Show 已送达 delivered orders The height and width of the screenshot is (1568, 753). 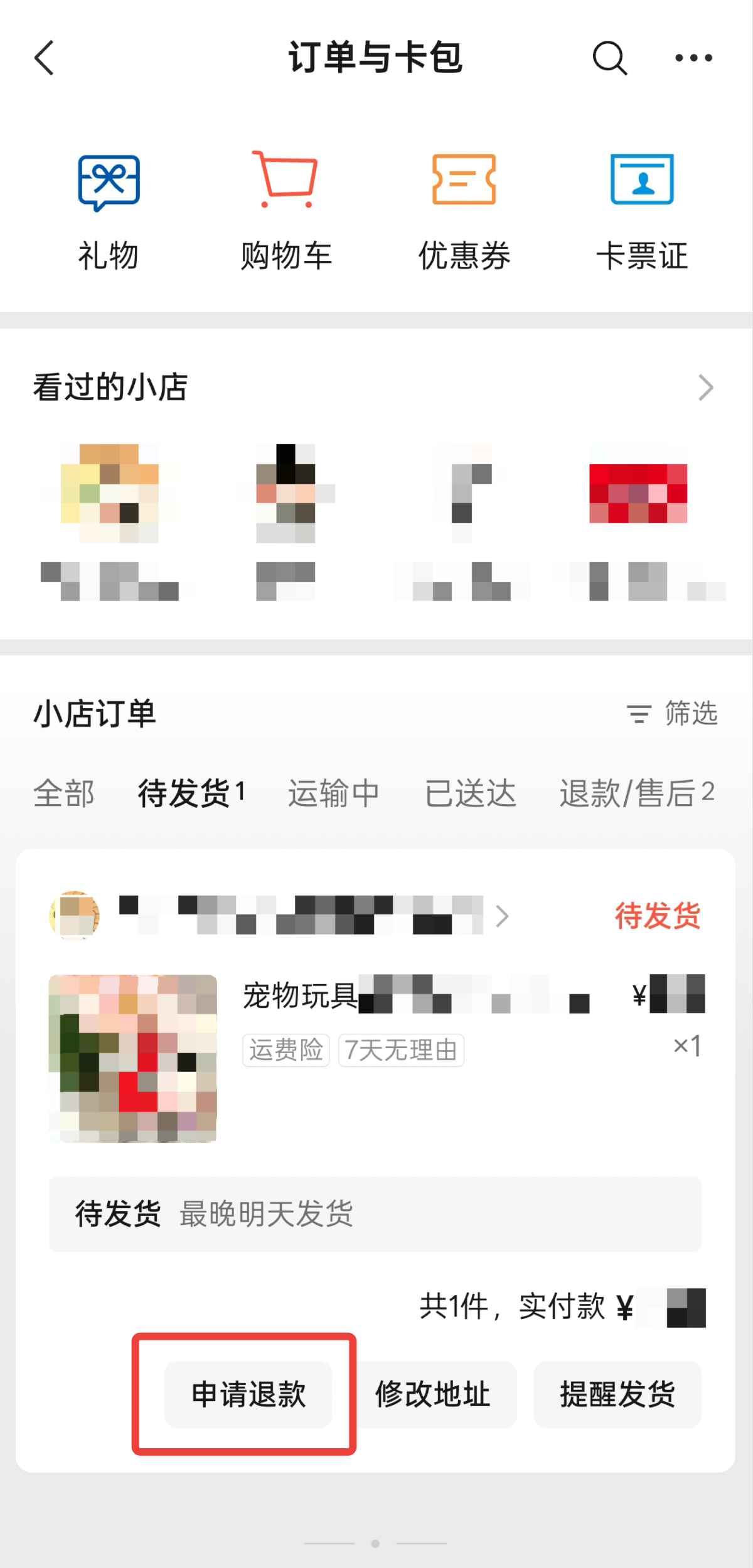tap(471, 793)
